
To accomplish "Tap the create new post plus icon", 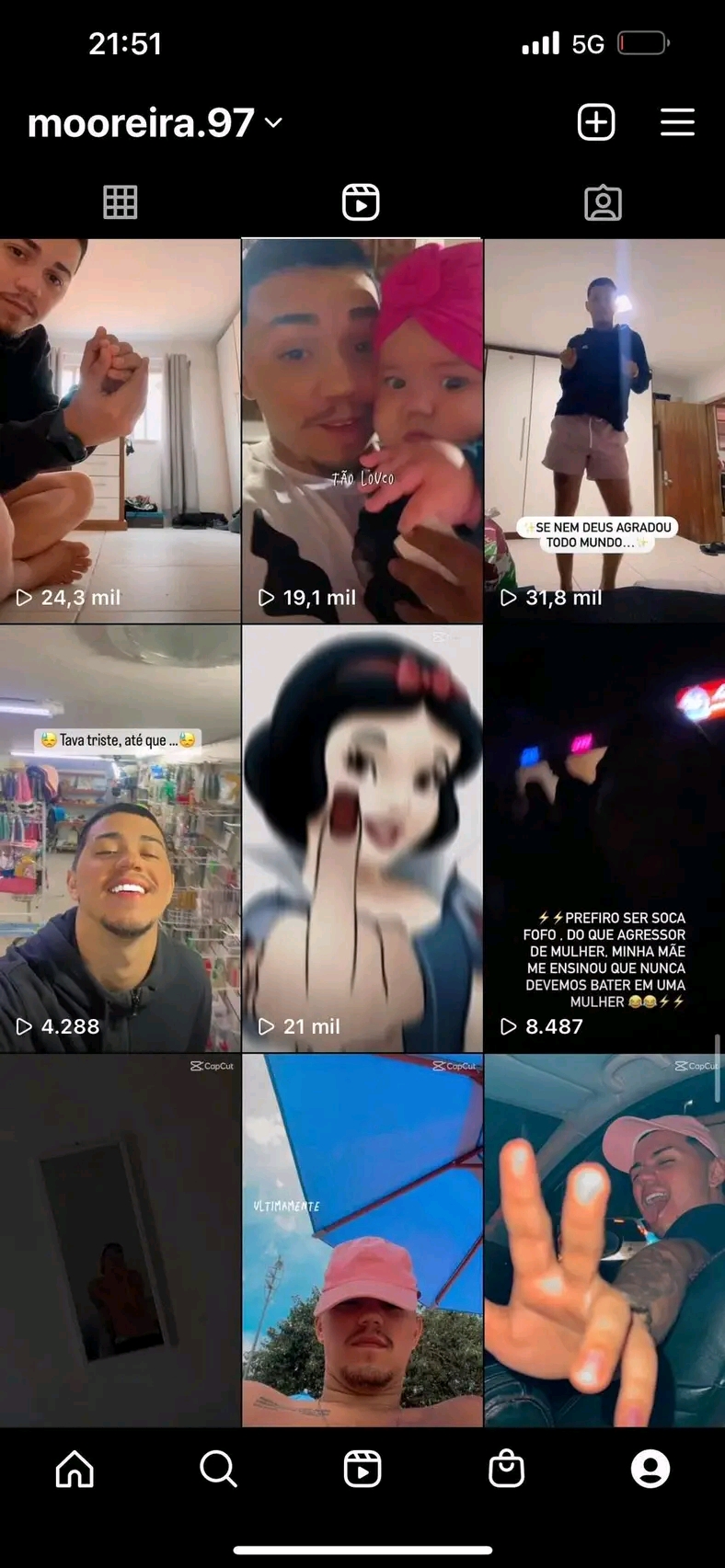I will point(596,122).
